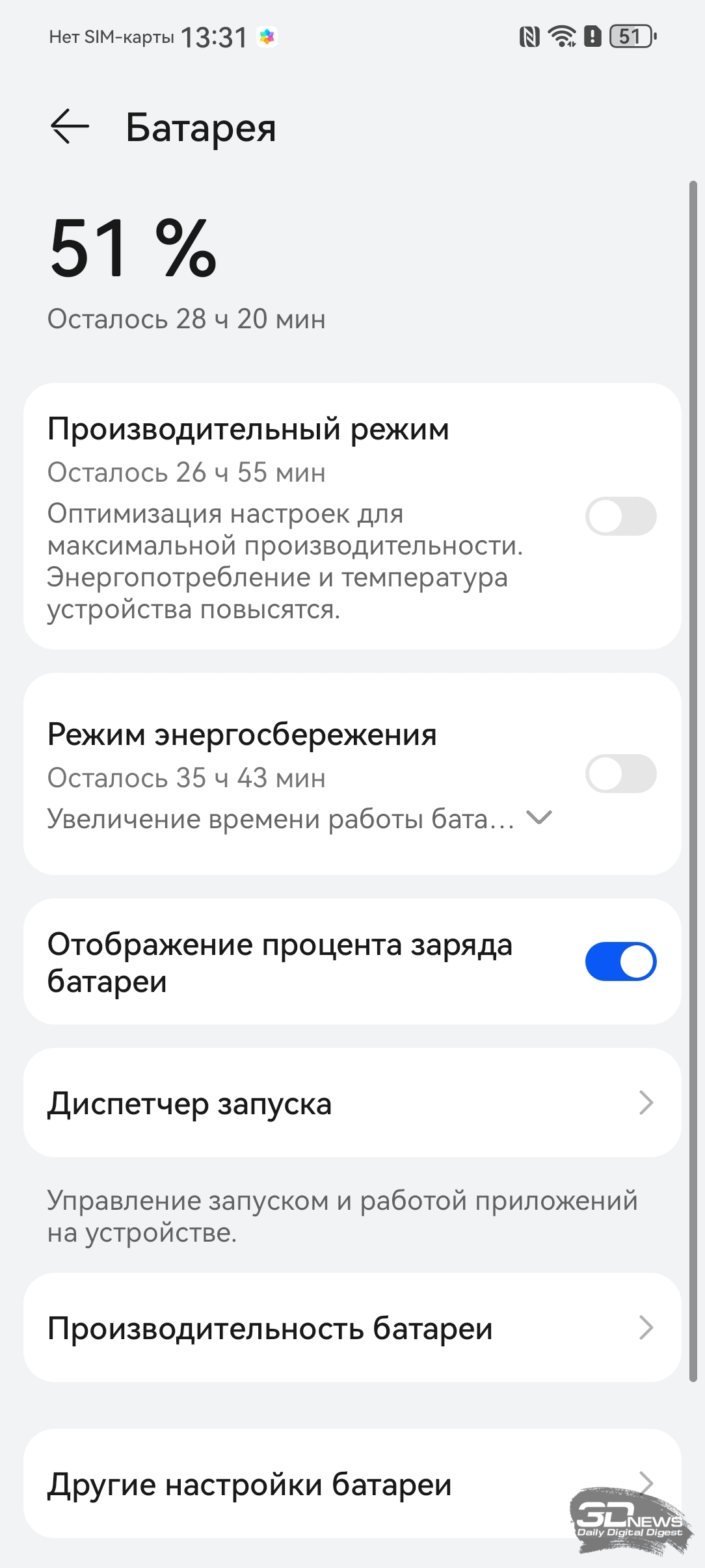705x1568 pixels.
Task: Enable the Производительный режим switch
Action: (x=620, y=516)
